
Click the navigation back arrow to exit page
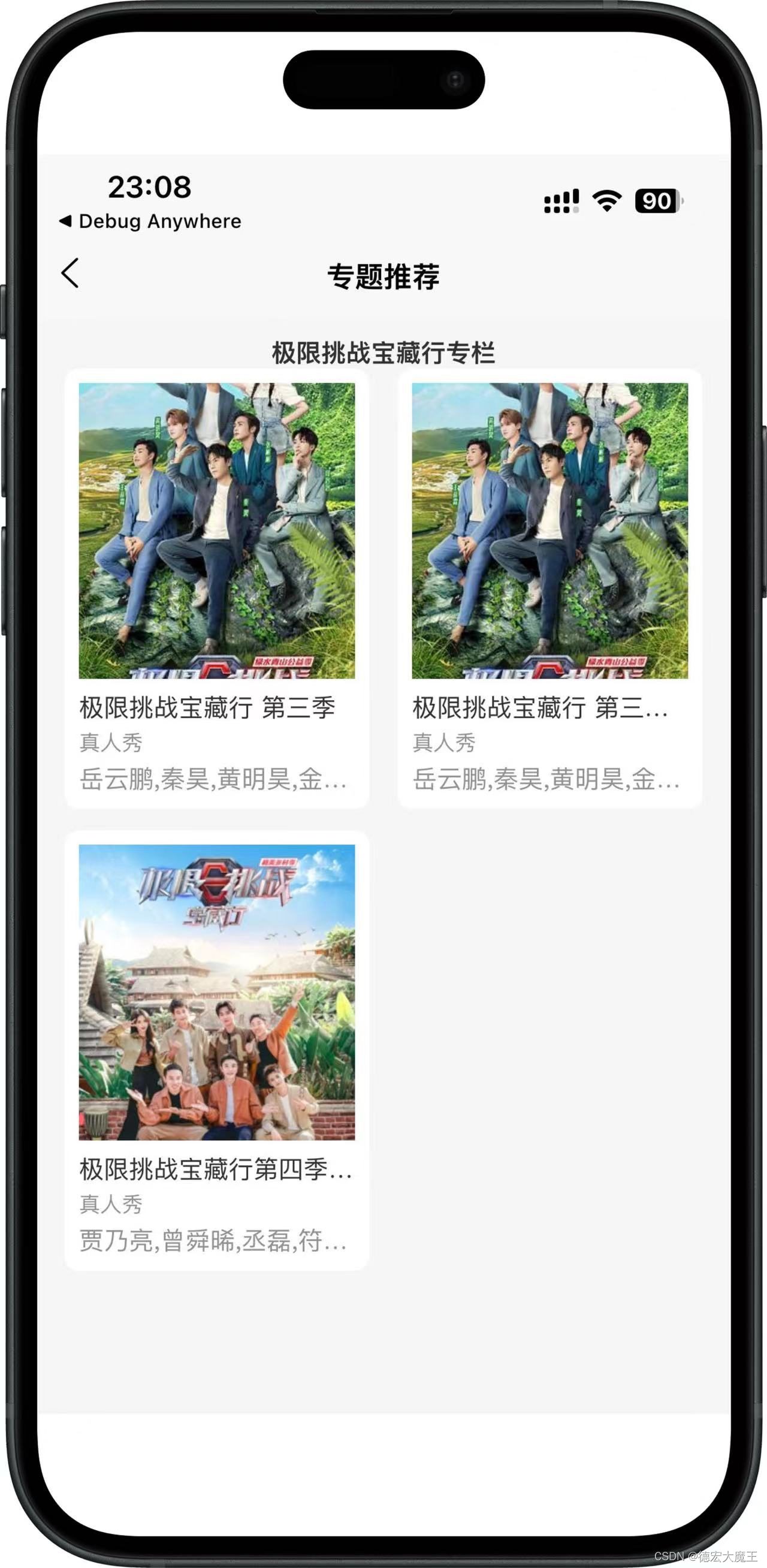pos(71,273)
